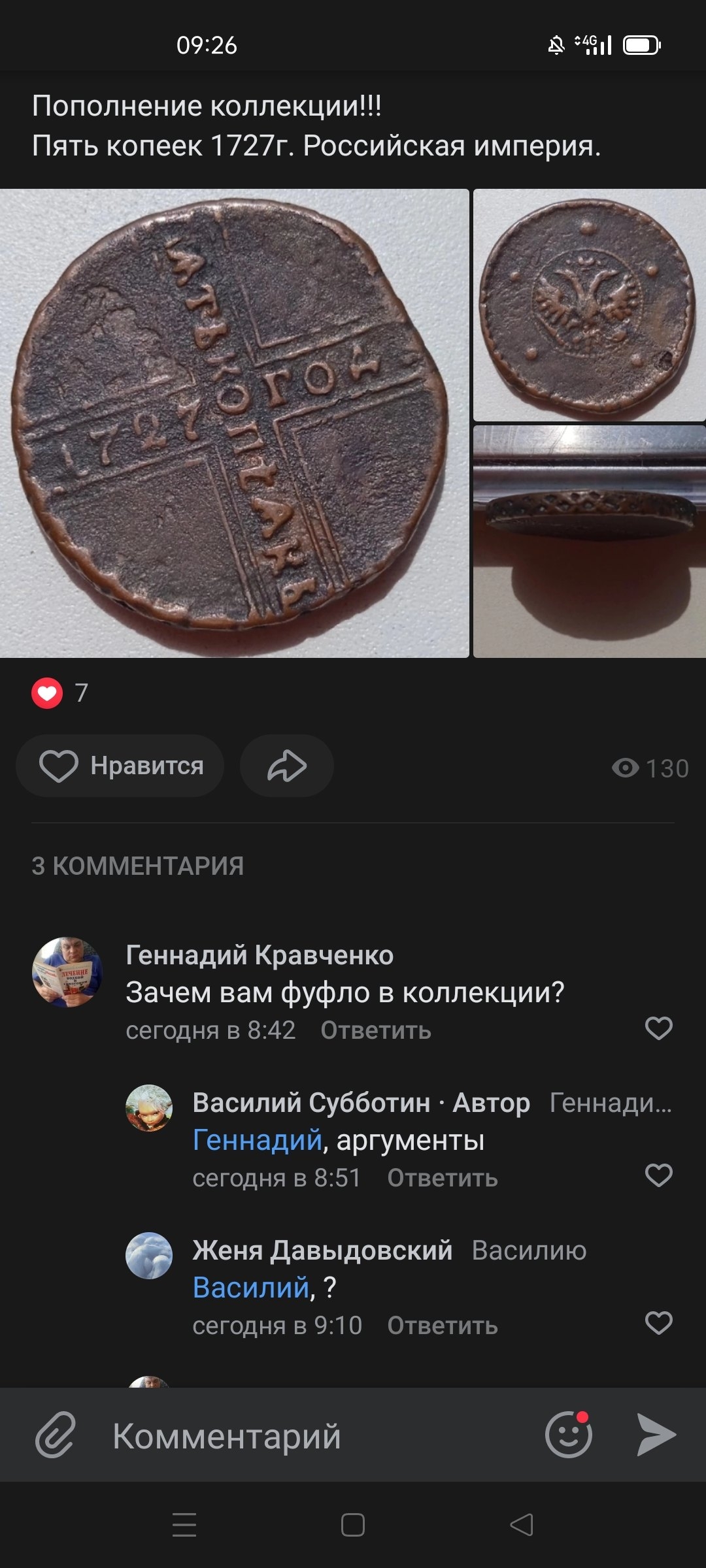The image size is (706, 1568).
Task: Open Геннадий Кравченко's profile picture
Action: click(x=67, y=972)
